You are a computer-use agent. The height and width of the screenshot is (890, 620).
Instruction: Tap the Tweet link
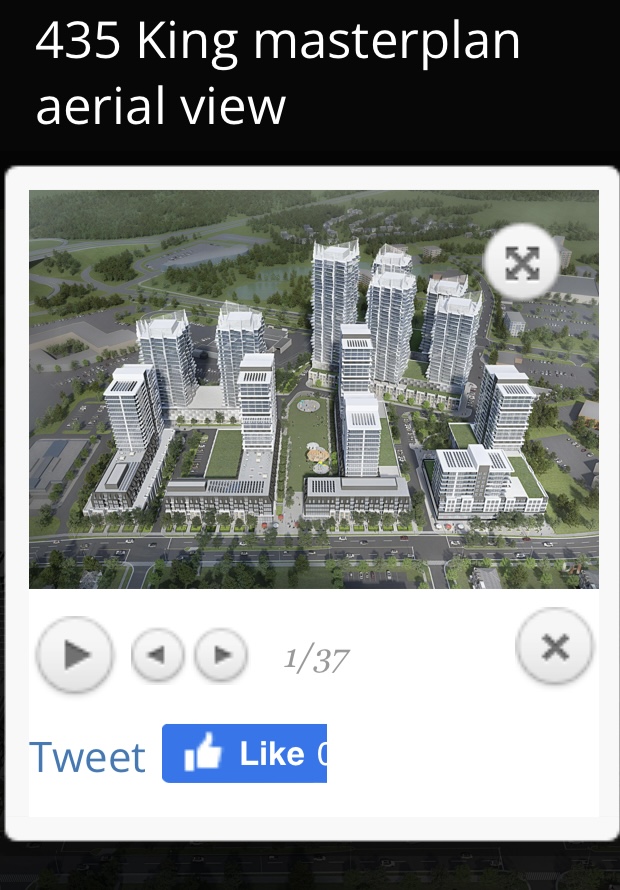point(87,757)
